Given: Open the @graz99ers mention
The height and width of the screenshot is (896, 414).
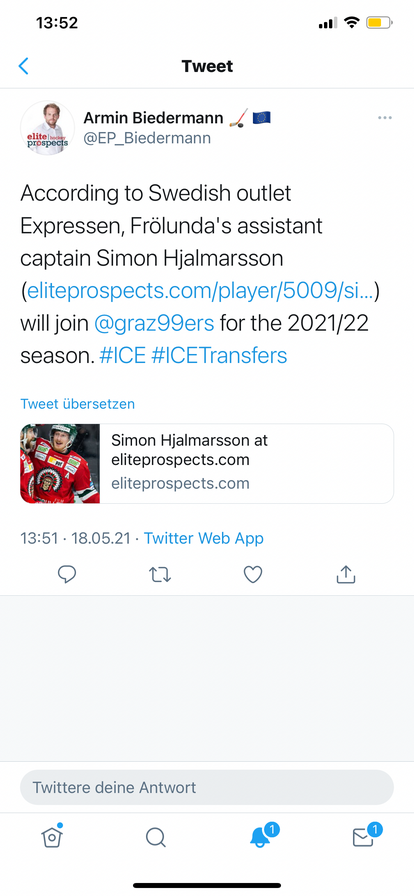Looking at the screenshot, I should (x=154, y=323).
